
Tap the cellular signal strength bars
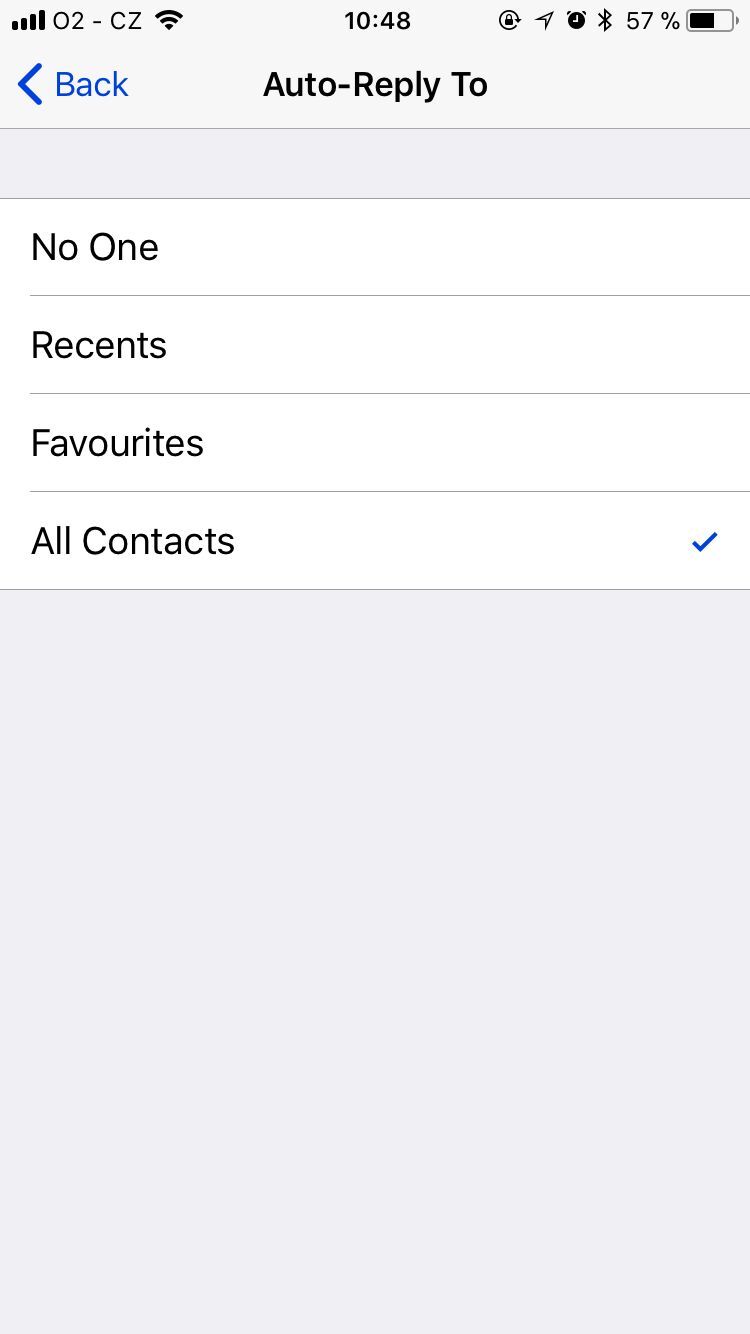(x=27, y=20)
